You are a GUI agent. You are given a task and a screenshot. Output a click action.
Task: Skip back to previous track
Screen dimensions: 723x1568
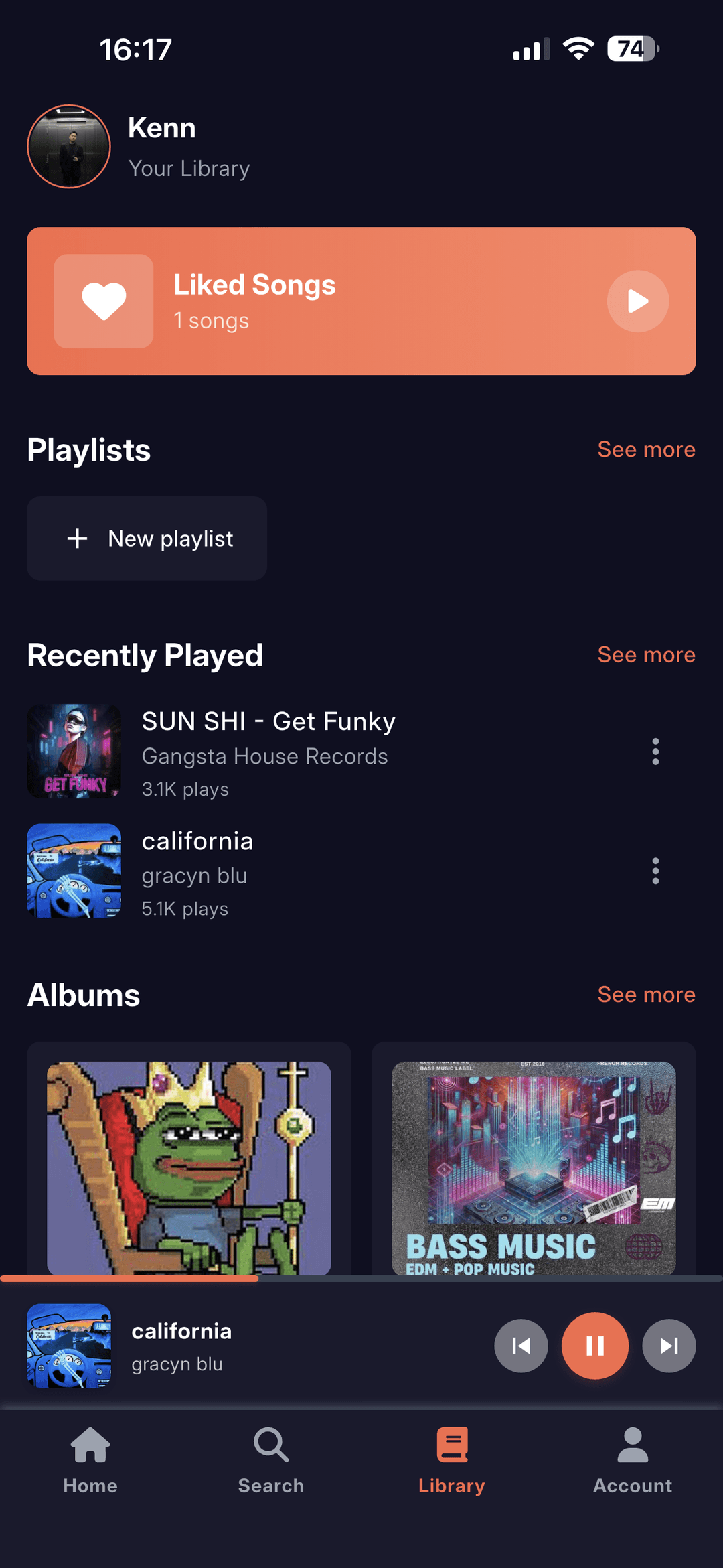pos(520,1346)
